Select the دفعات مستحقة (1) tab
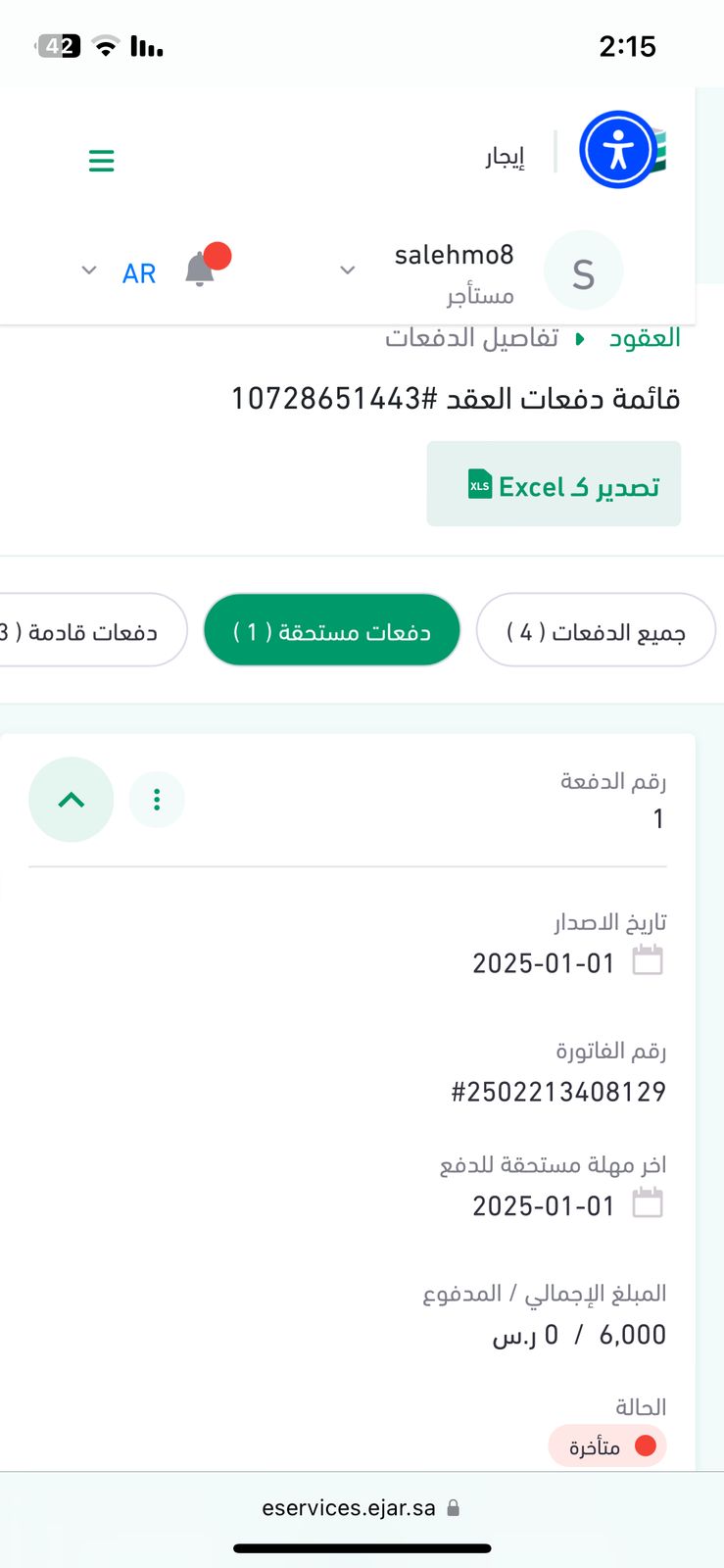The height and width of the screenshot is (1568, 724). [332, 630]
